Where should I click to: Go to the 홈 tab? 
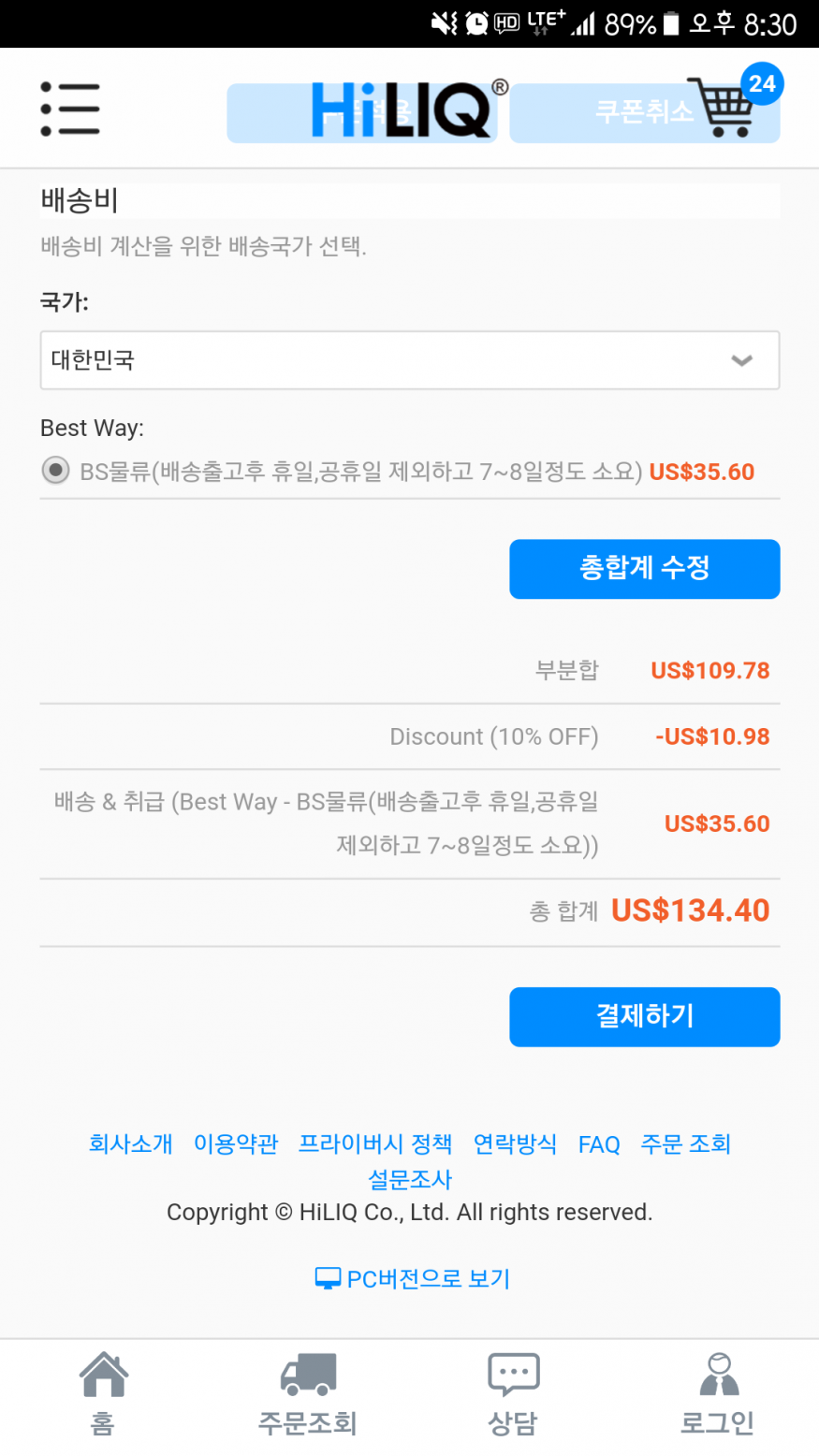pos(103,1394)
